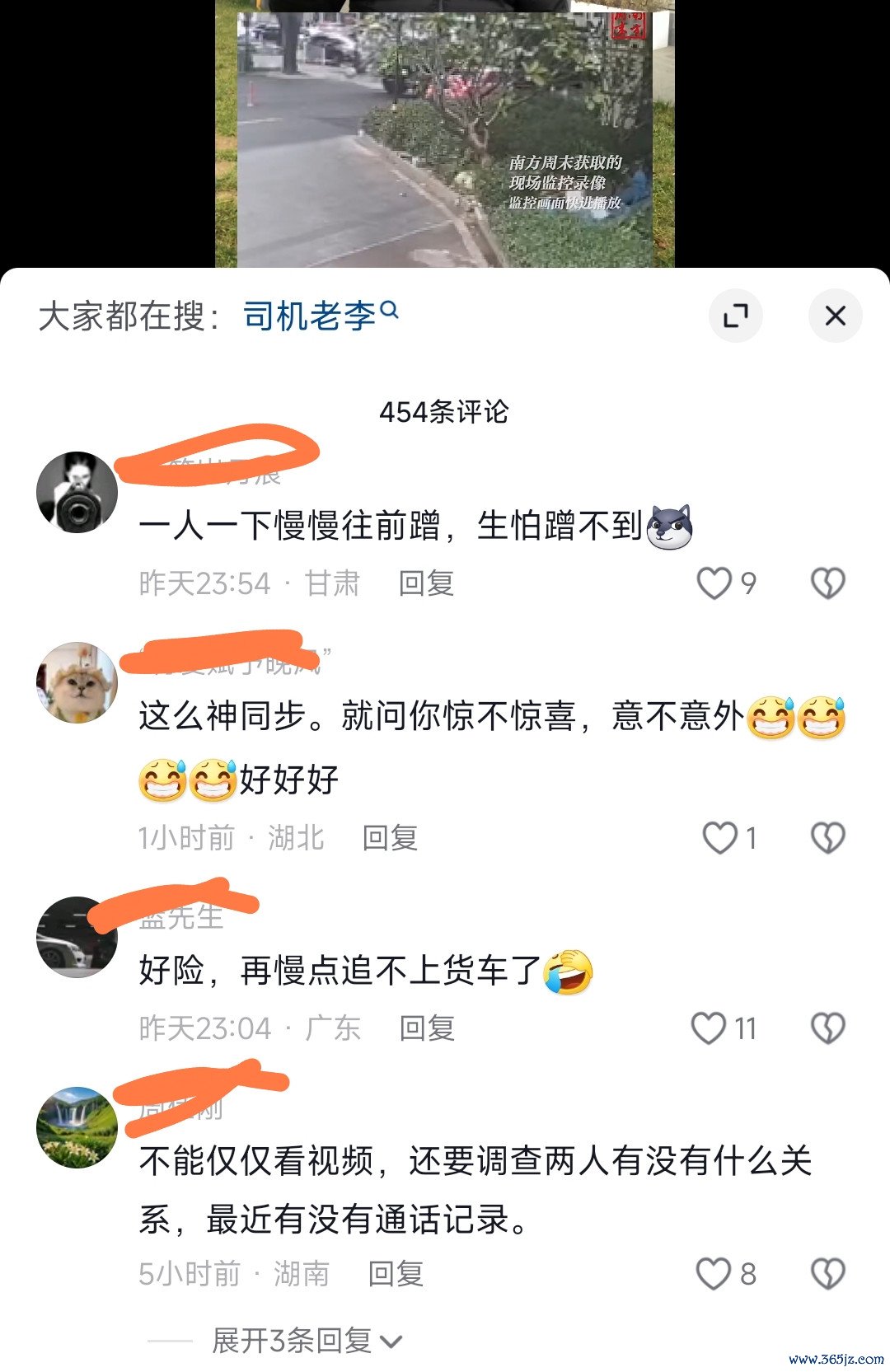
Task: Dislike the 这么神同步 comment
Action: coord(827,838)
